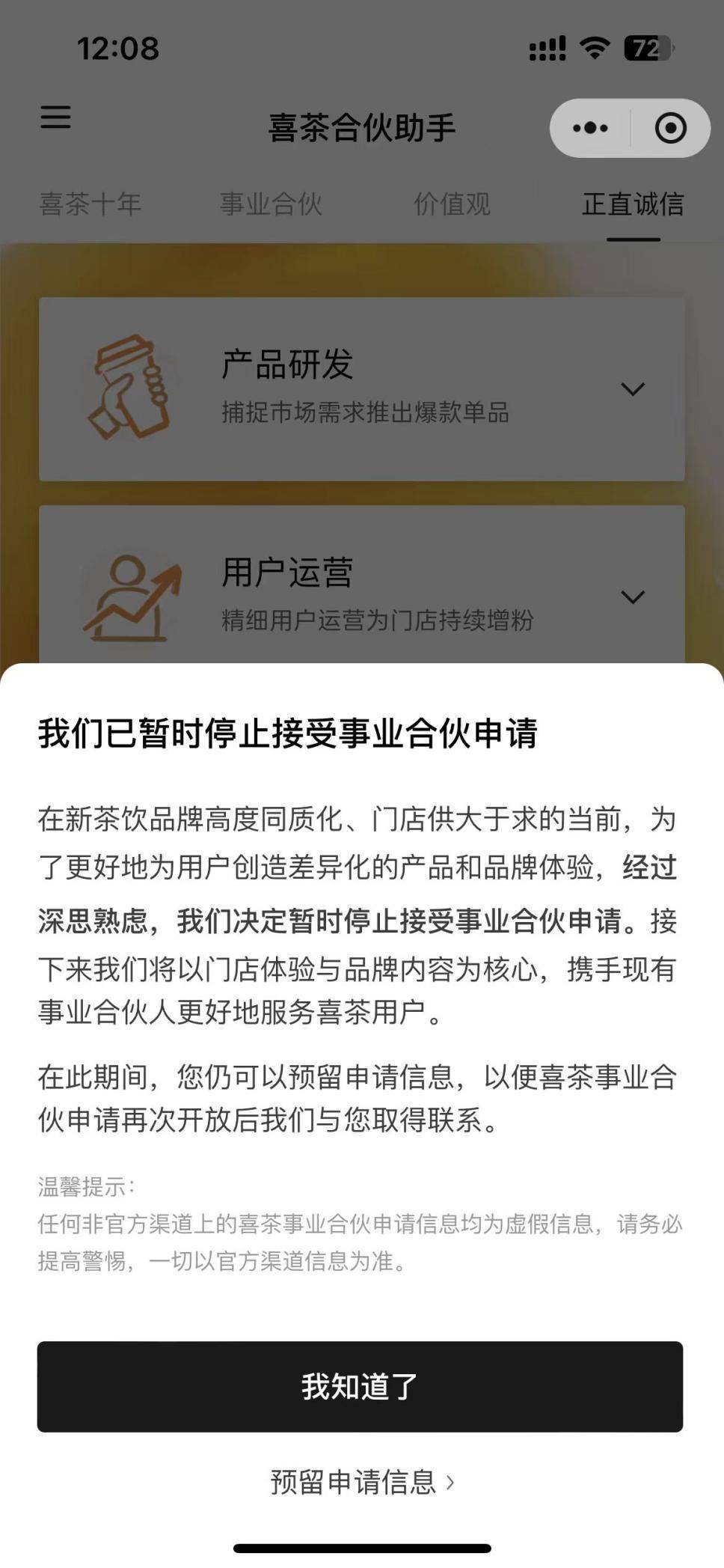The image size is (724, 1568).
Task: Open the mini program more options menu
Action: point(590,128)
